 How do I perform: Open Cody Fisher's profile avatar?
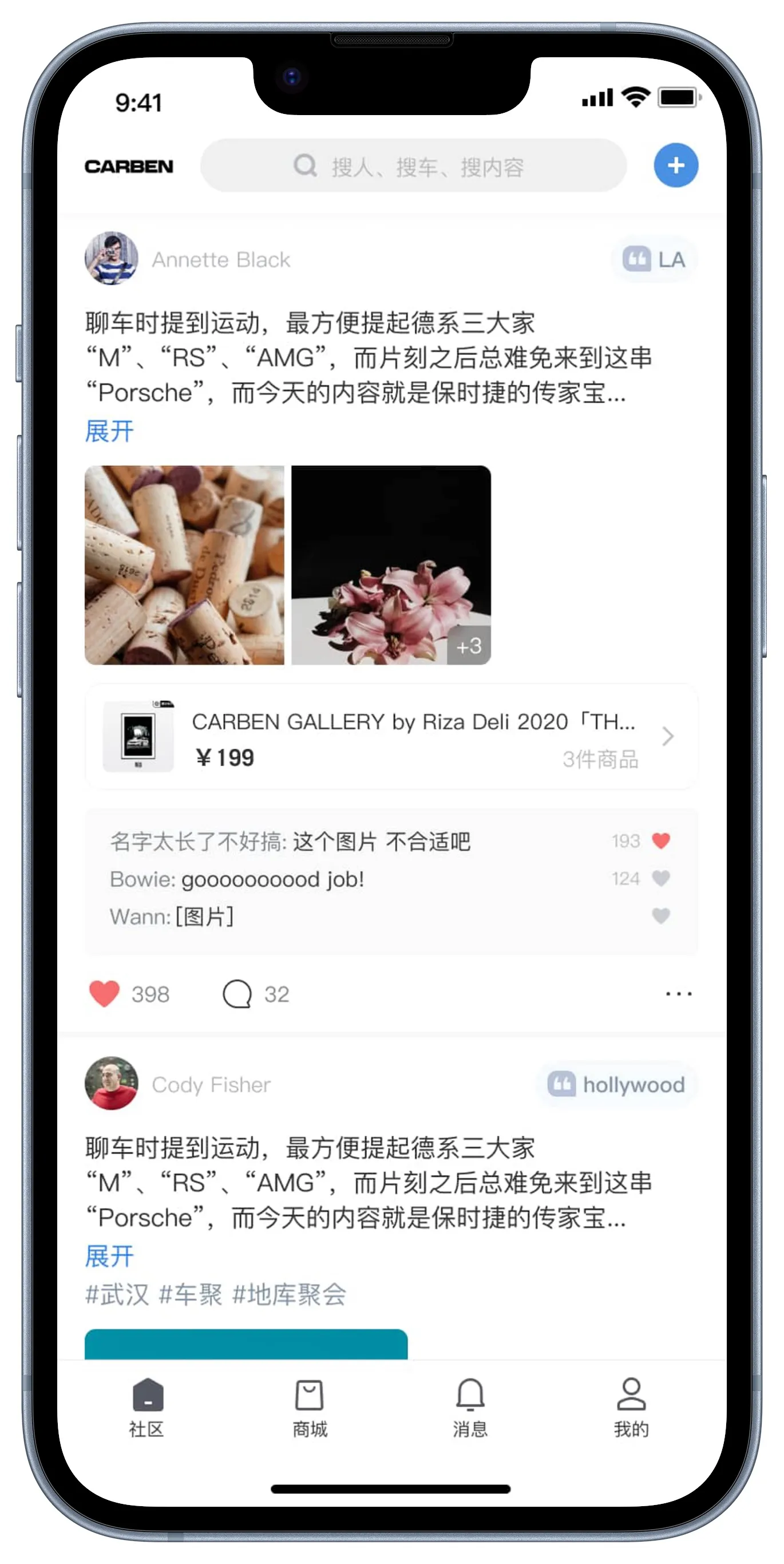pyautogui.click(x=111, y=1083)
